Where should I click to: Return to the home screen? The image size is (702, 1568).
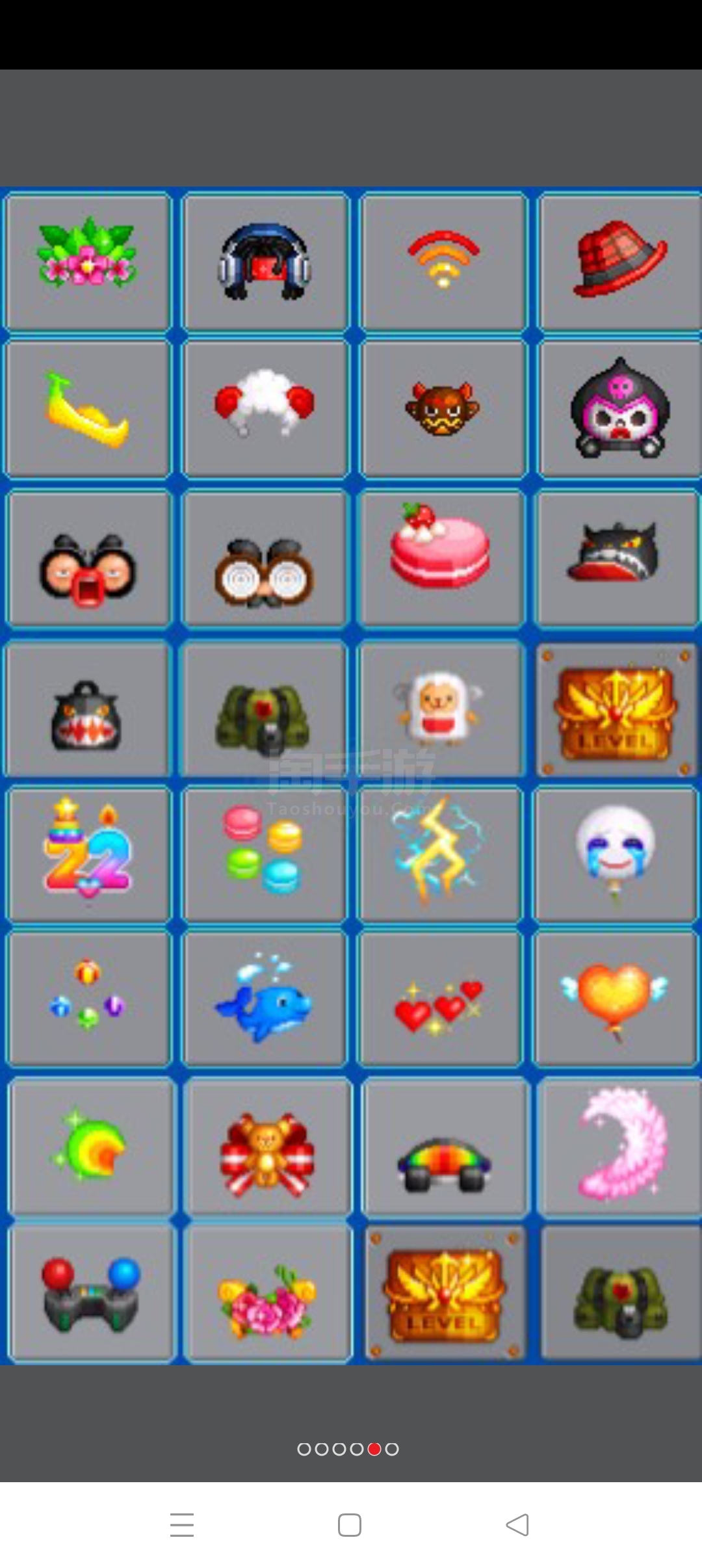tap(350, 1524)
